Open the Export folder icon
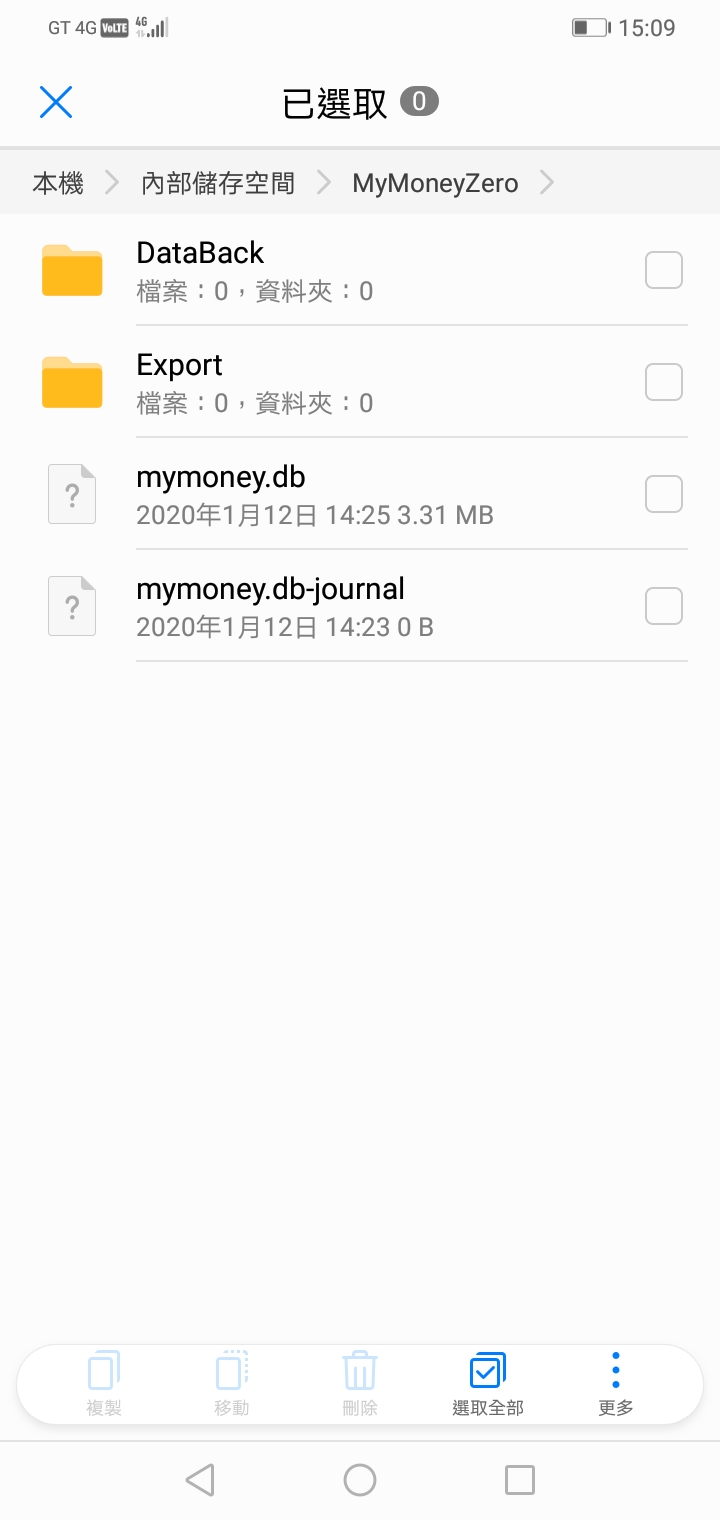Image resolution: width=720 pixels, height=1520 pixels. (x=71, y=382)
